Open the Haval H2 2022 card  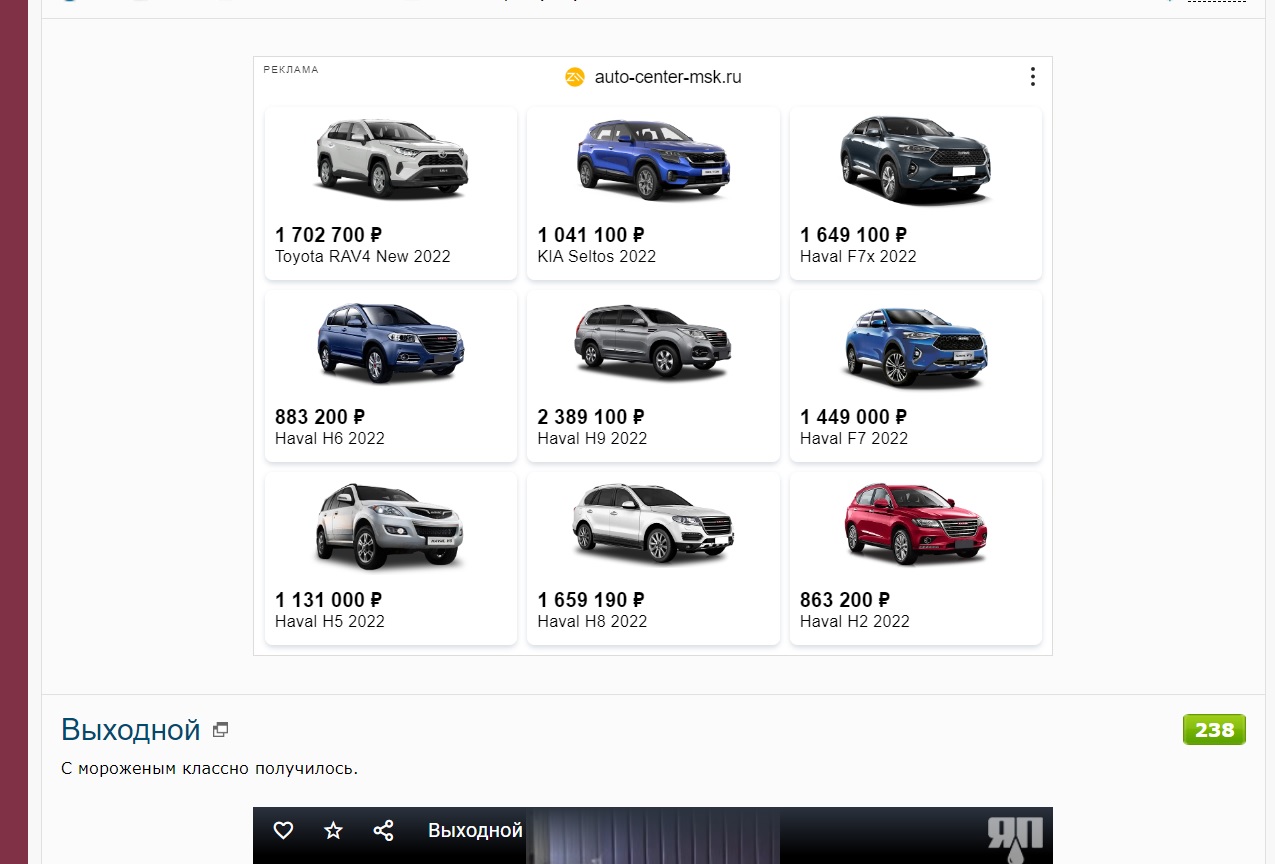916,559
